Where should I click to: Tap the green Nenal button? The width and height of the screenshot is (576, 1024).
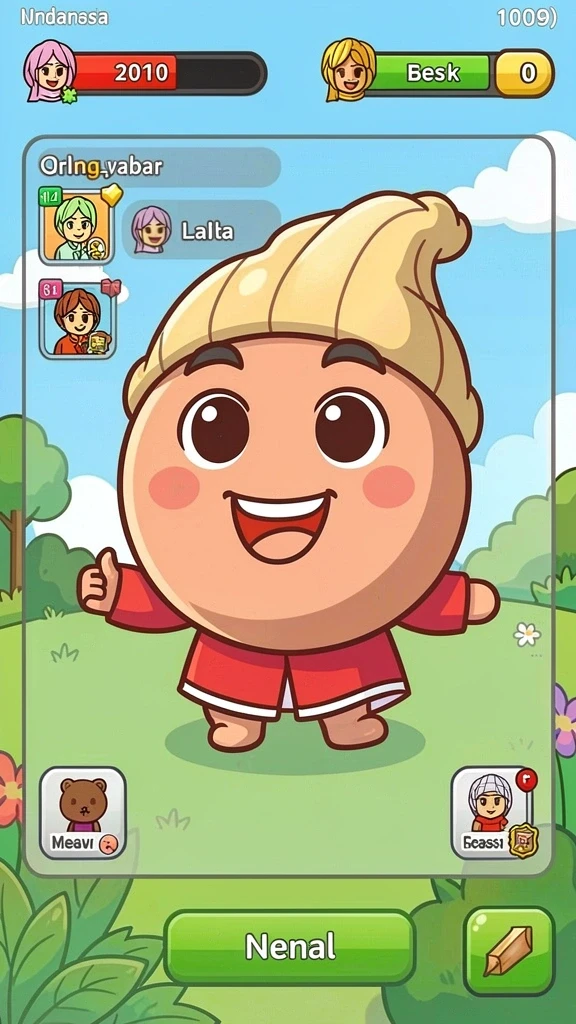point(289,947)
